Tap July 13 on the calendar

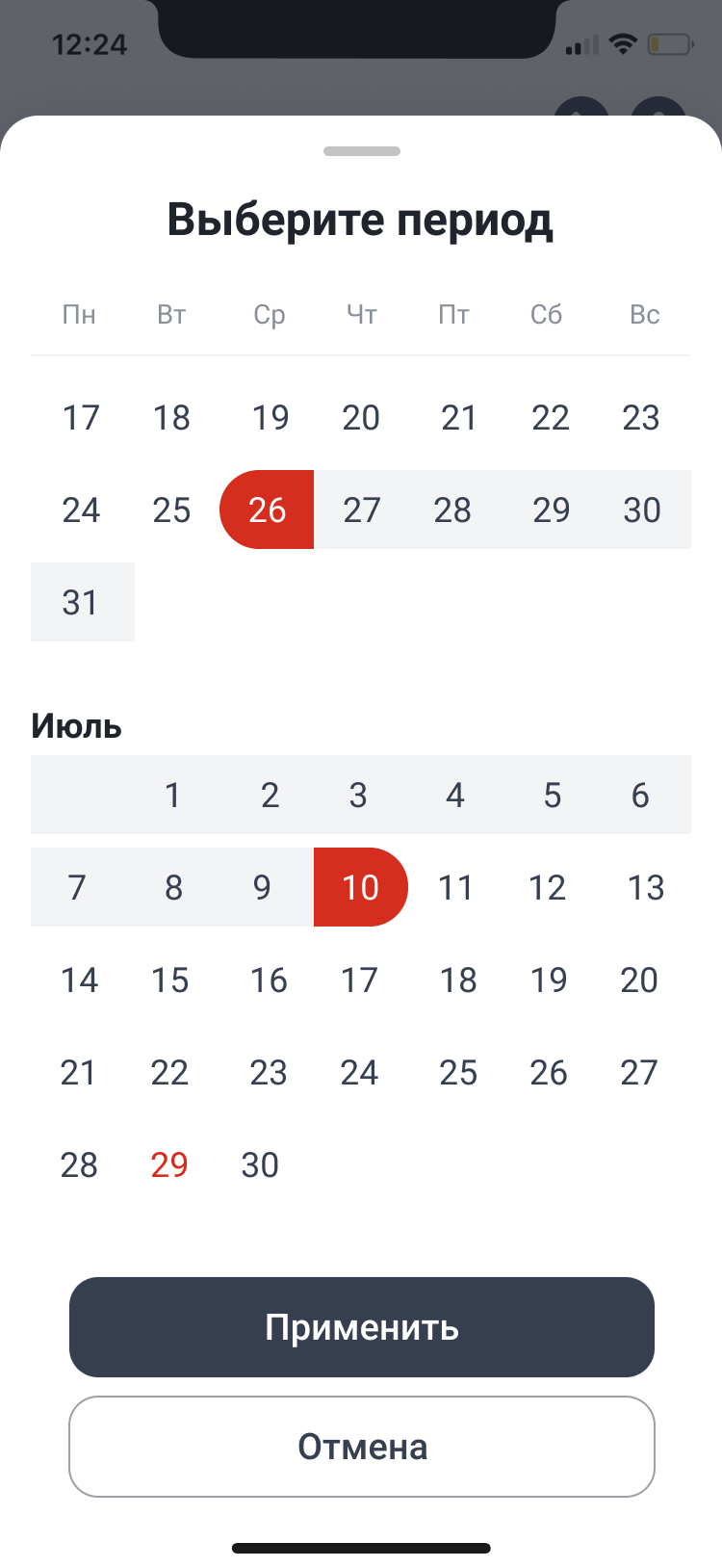tap(645, 887)
